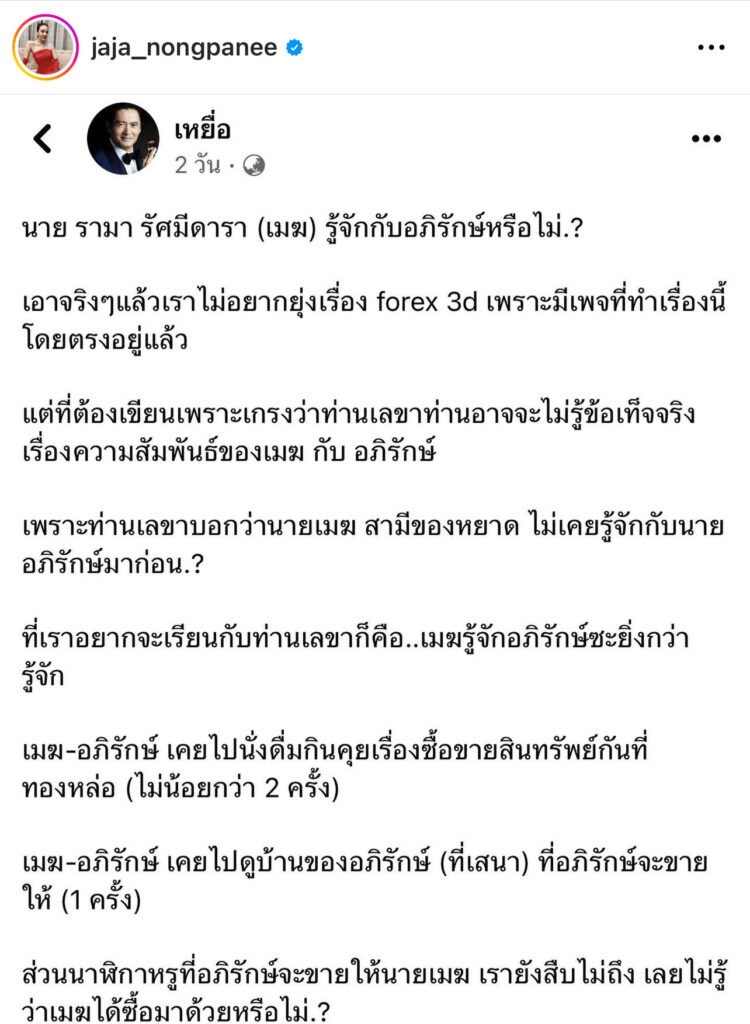Open the jaja_nongpanee username profile link

tap(183, 47)
